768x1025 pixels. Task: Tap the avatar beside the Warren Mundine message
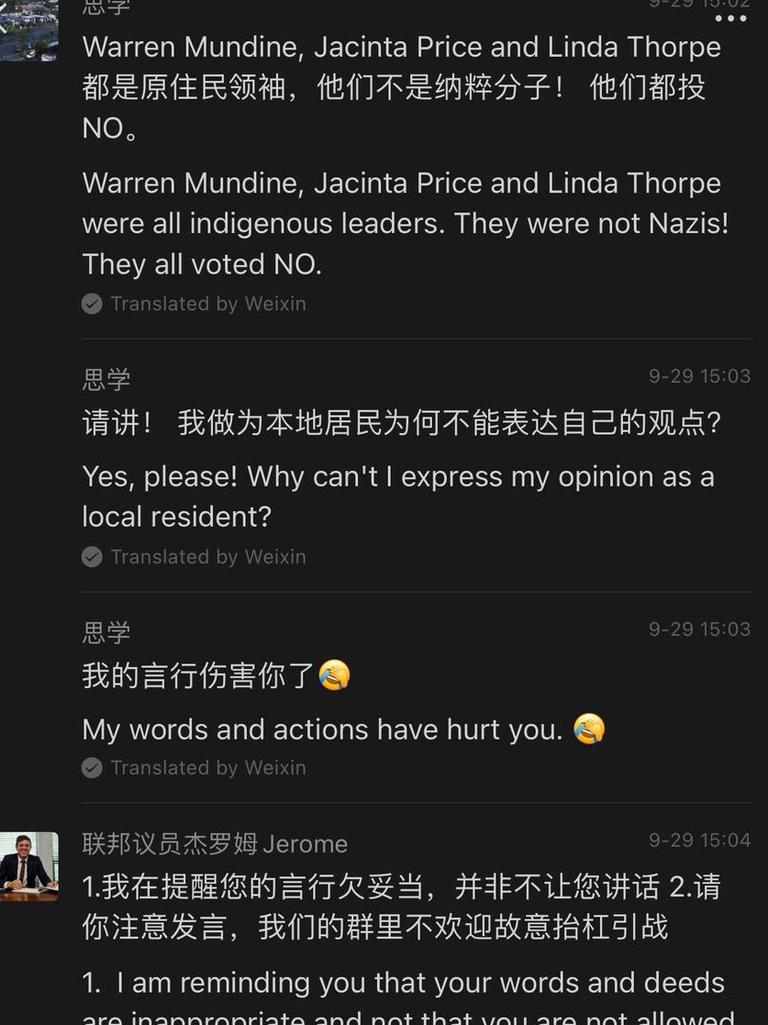pos(28,32)
